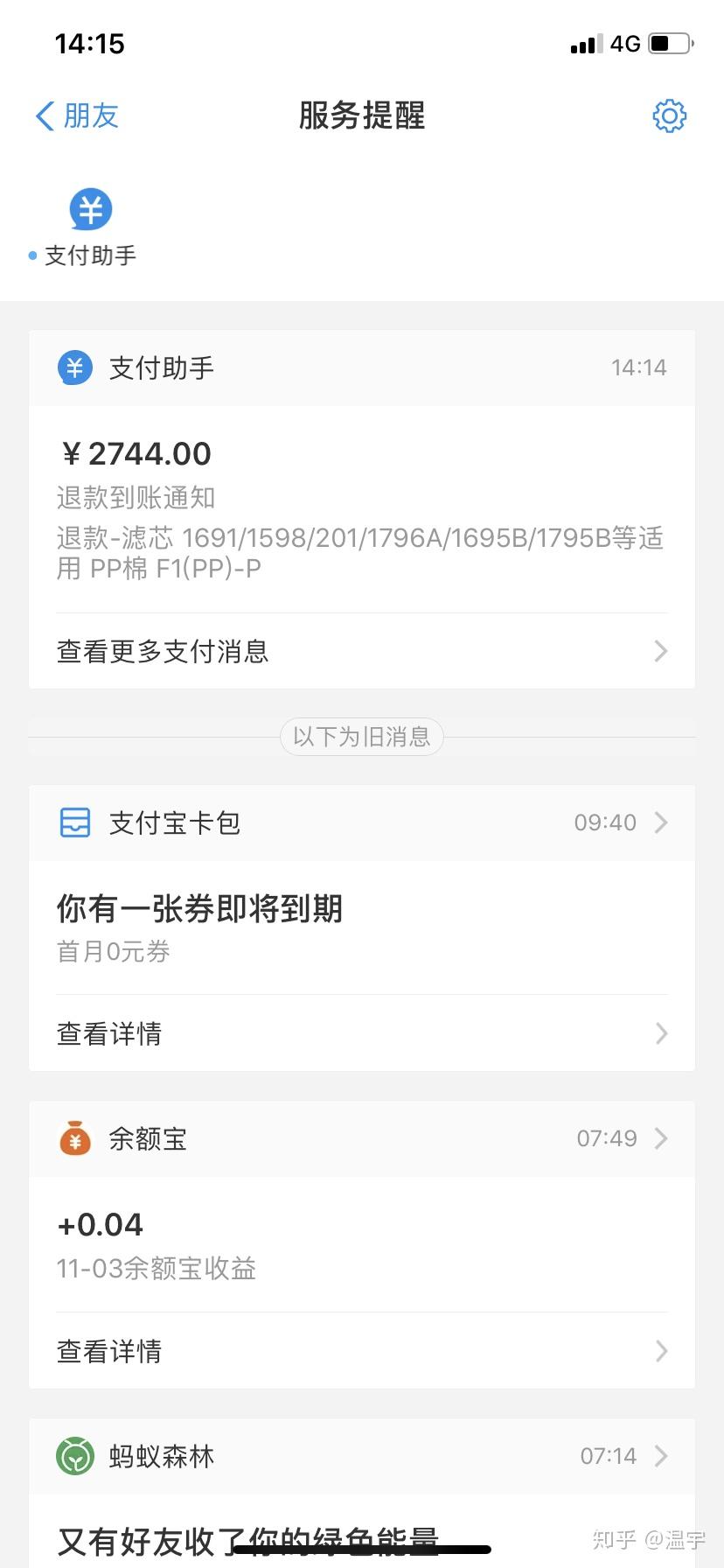View details of the expiring coupon

pyautogui.click(x=361, y=1033)
